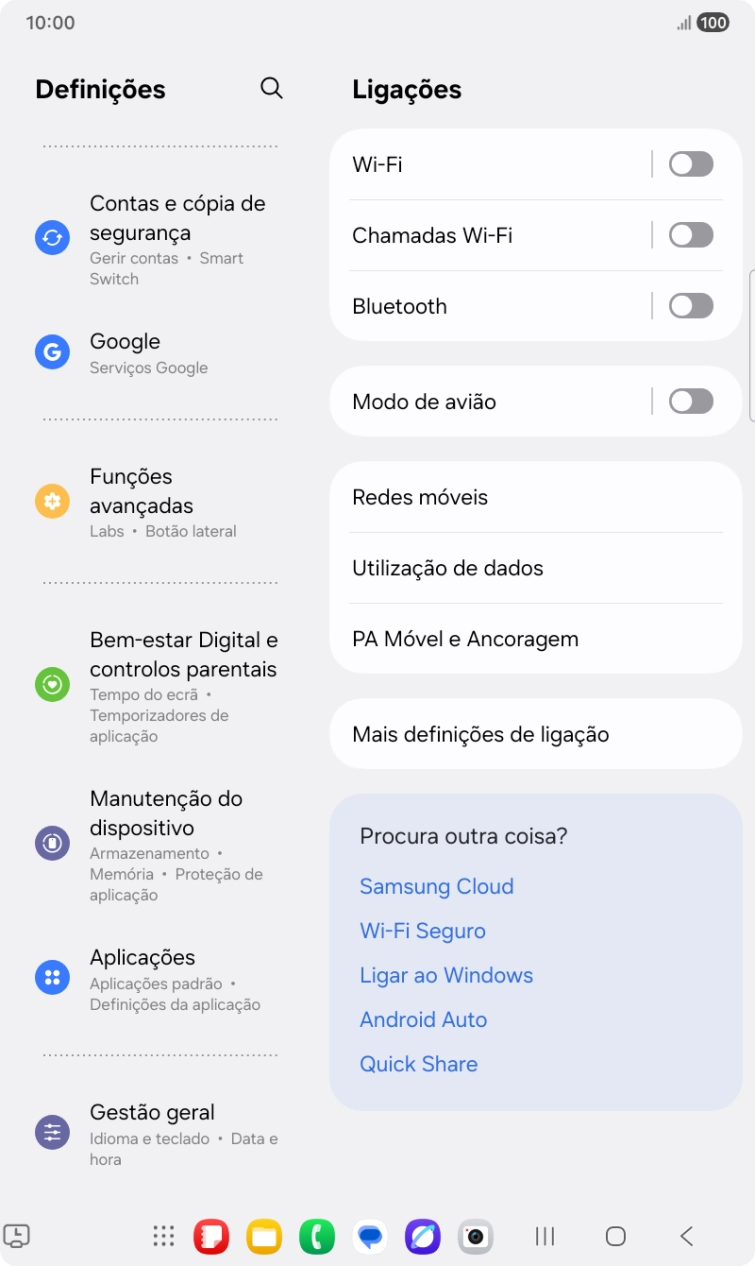The width and height of the screenshot is (755, 1266).
Task: Open Redes móveis settings
Action: click(535, 497)
